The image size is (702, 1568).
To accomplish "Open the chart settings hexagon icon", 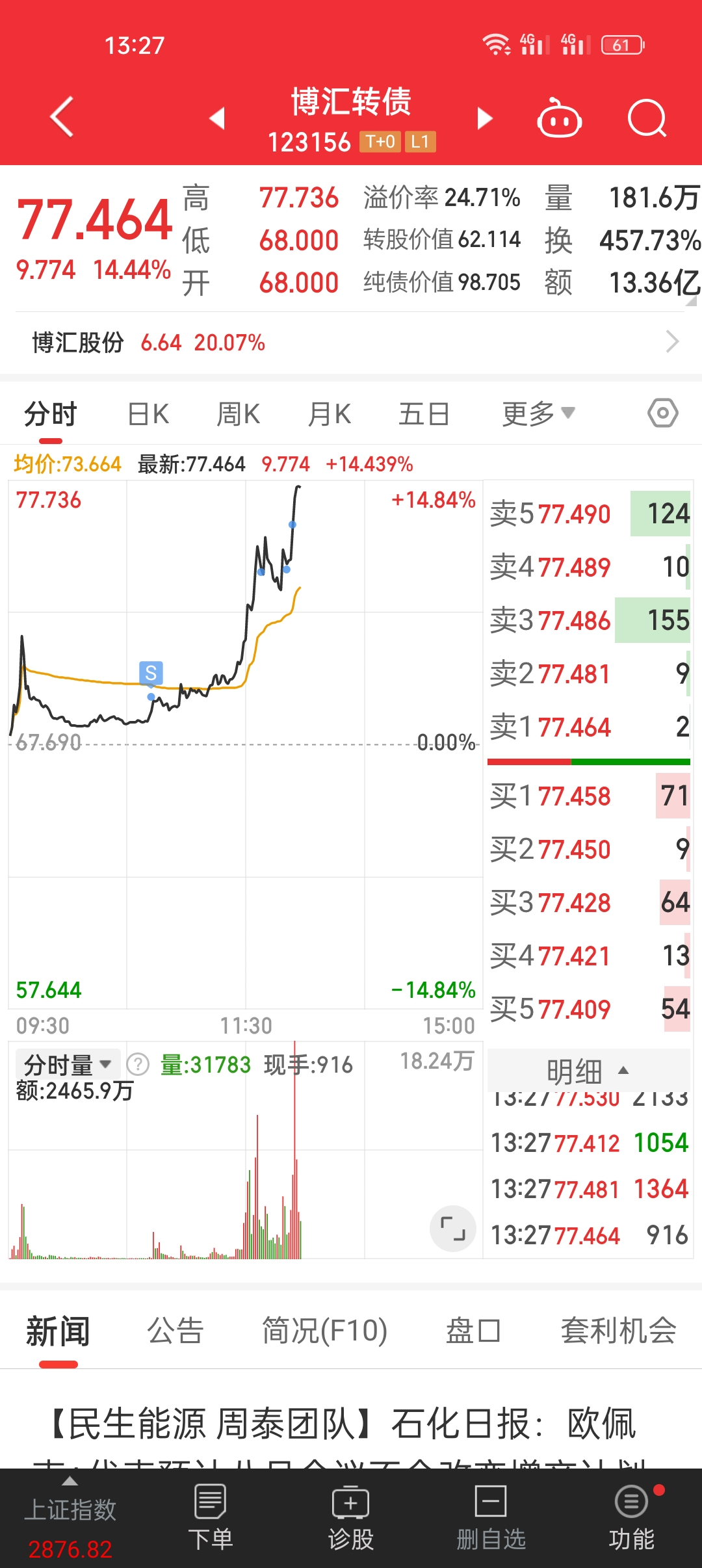I will pos(663,413).
